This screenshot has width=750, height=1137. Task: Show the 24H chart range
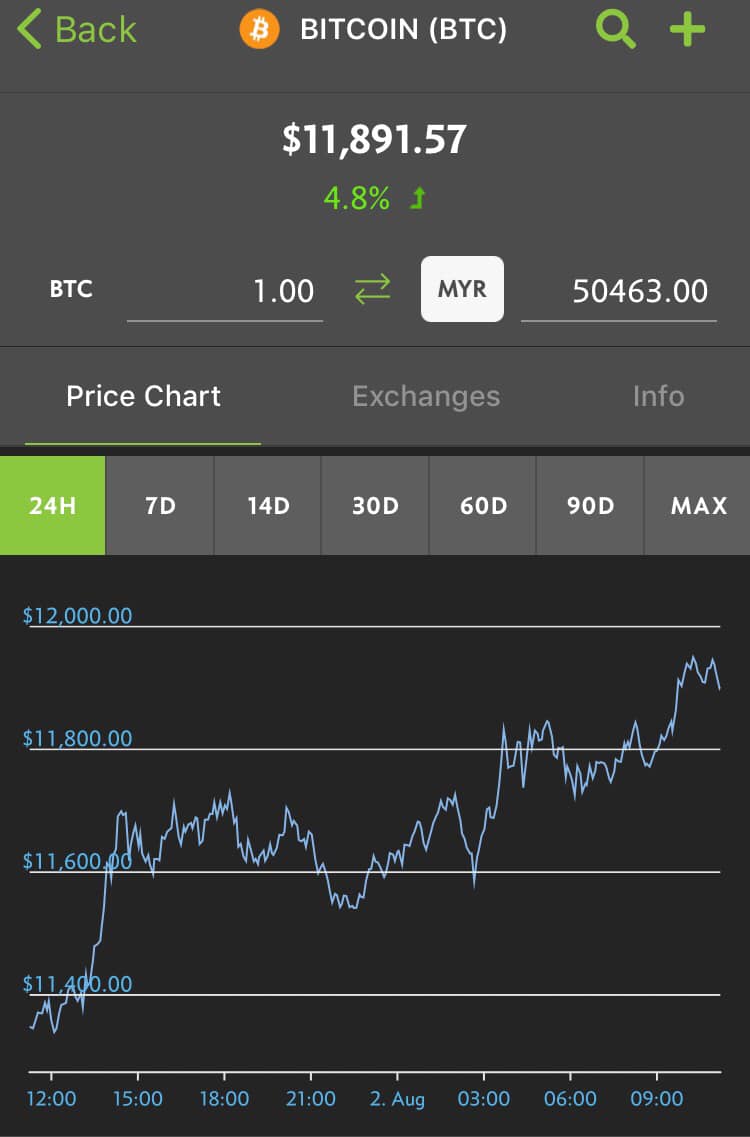[52, 505]
